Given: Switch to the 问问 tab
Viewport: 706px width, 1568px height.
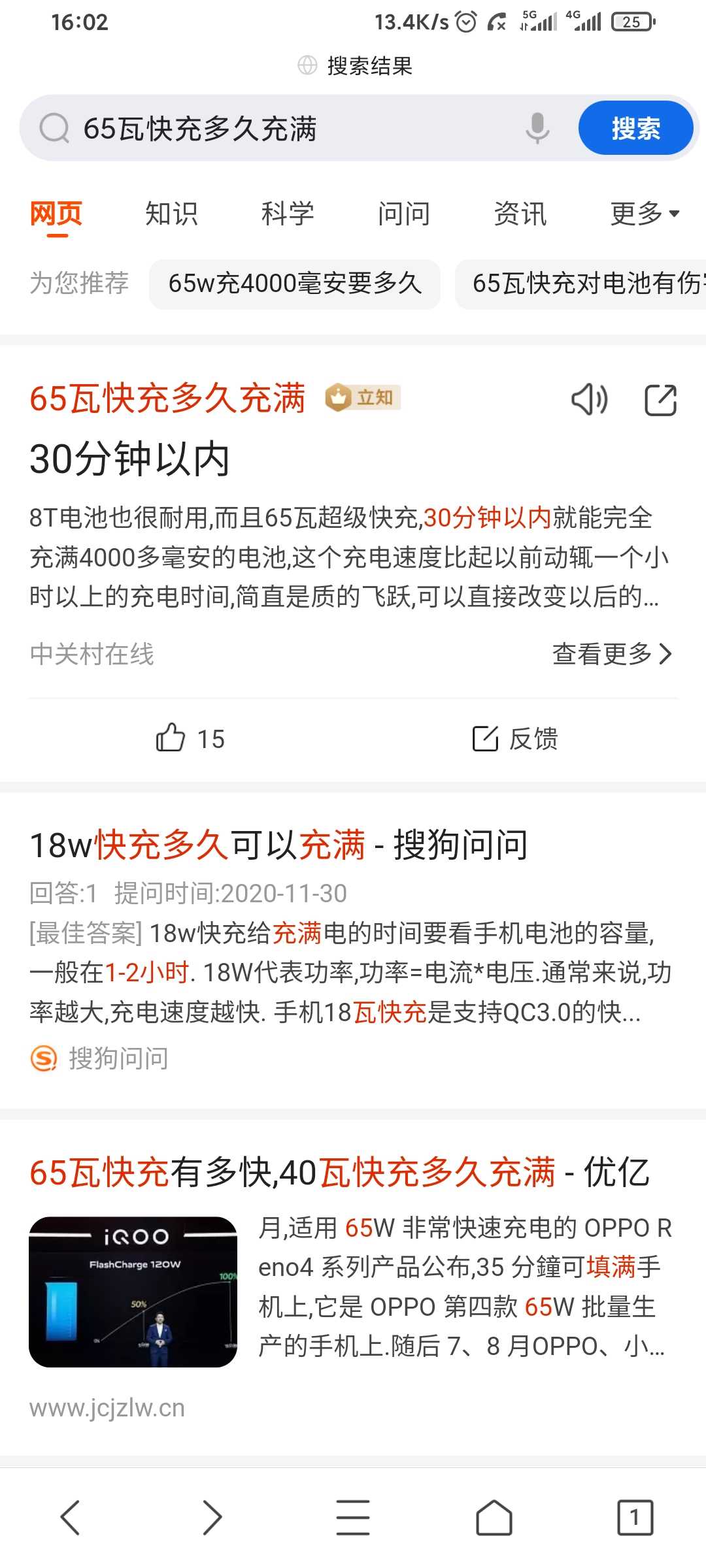Looking at the screenshot, I should [404, 214].
